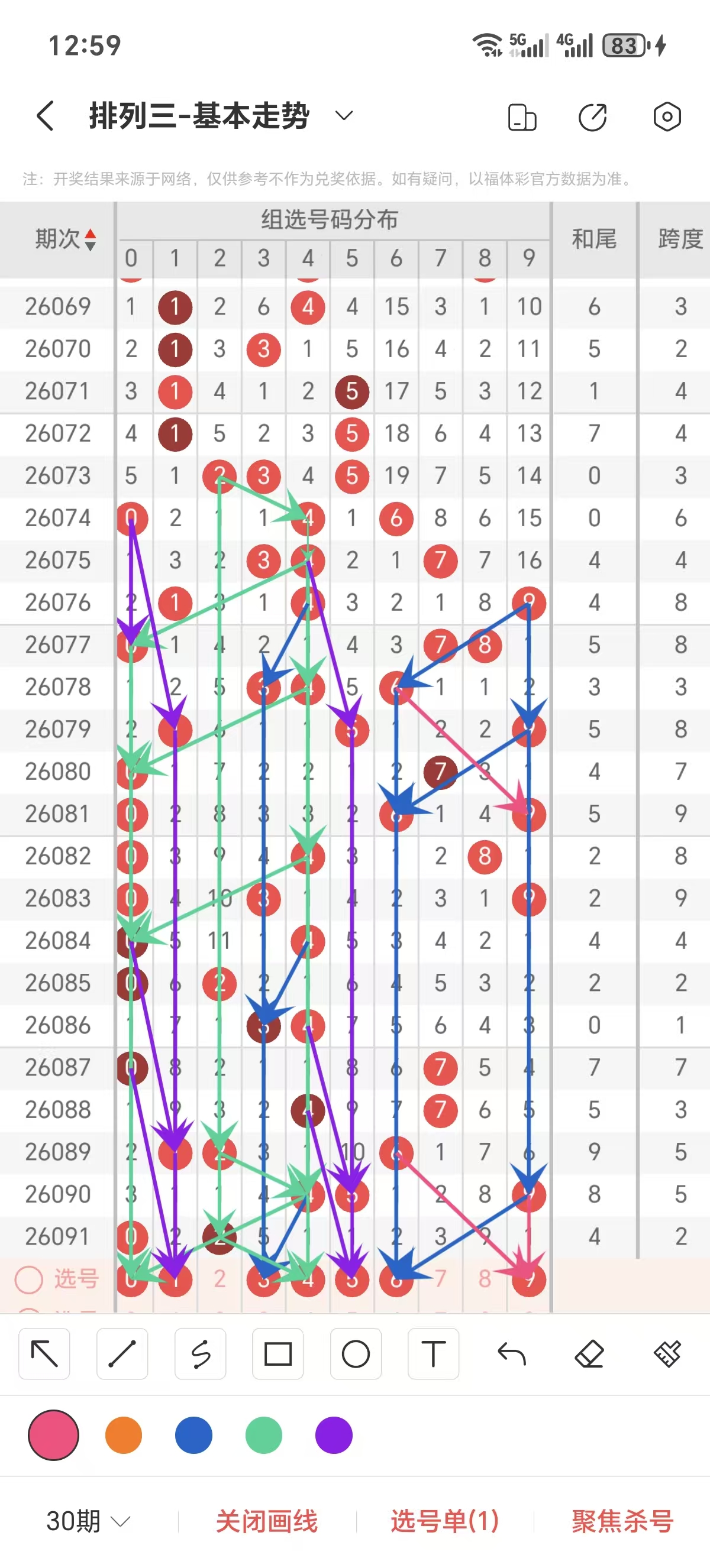
Task: Select the circle drawing tool
Action: (x=356, y=1354)
